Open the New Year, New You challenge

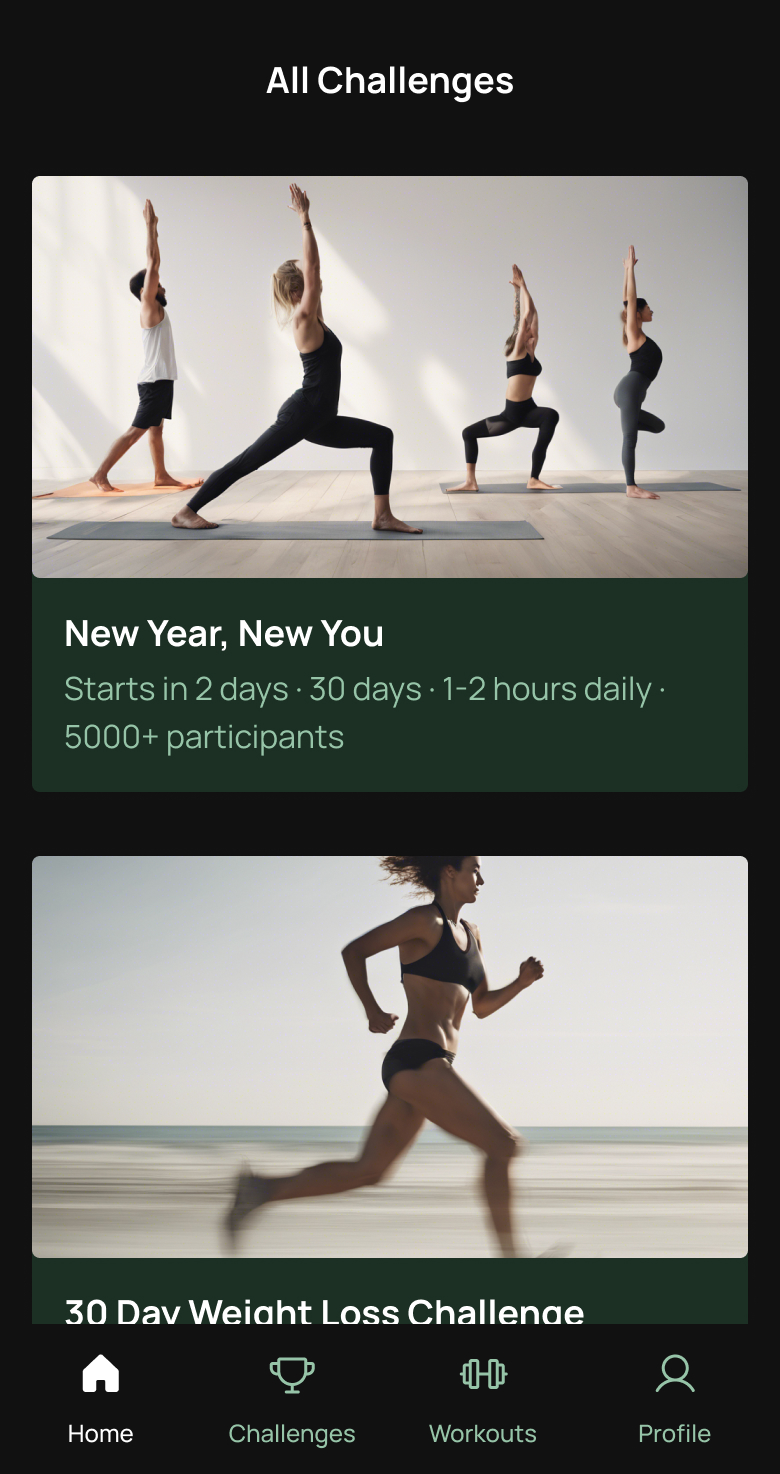click(x=390, y=484)
